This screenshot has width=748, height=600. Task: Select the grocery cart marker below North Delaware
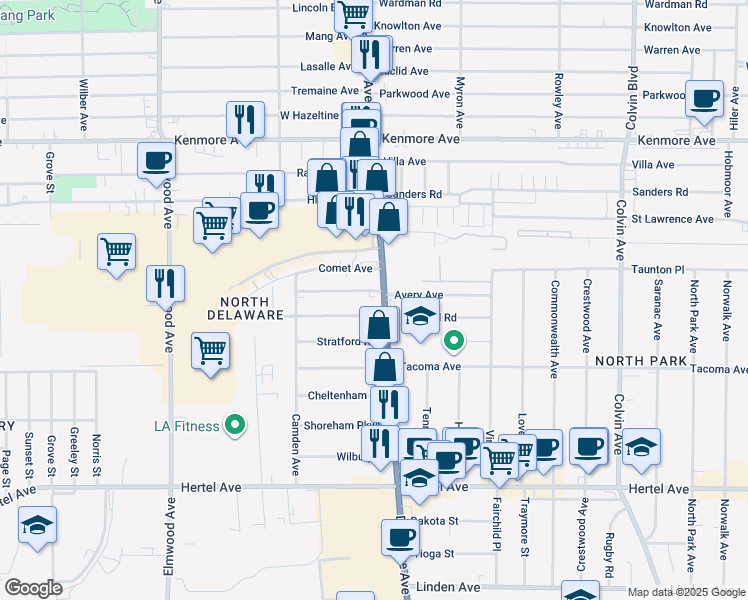[x=211, y=352]
